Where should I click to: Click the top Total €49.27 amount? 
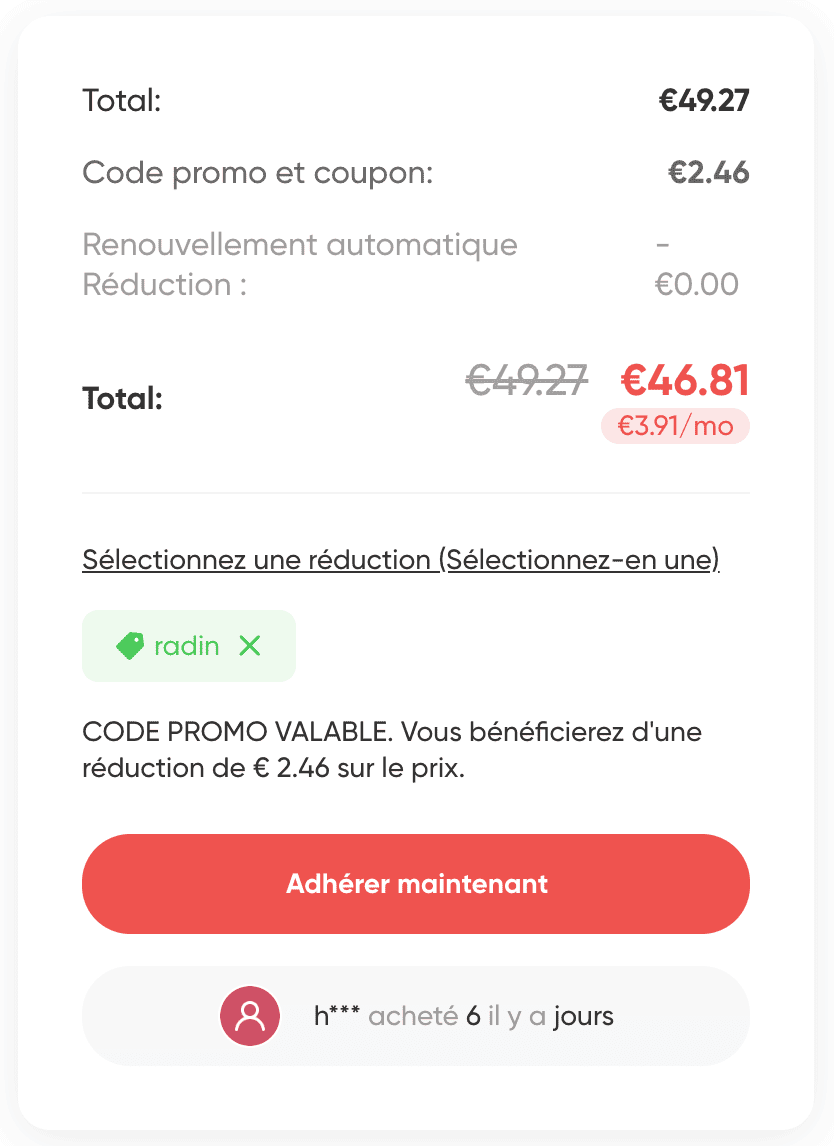pos(705,100)
